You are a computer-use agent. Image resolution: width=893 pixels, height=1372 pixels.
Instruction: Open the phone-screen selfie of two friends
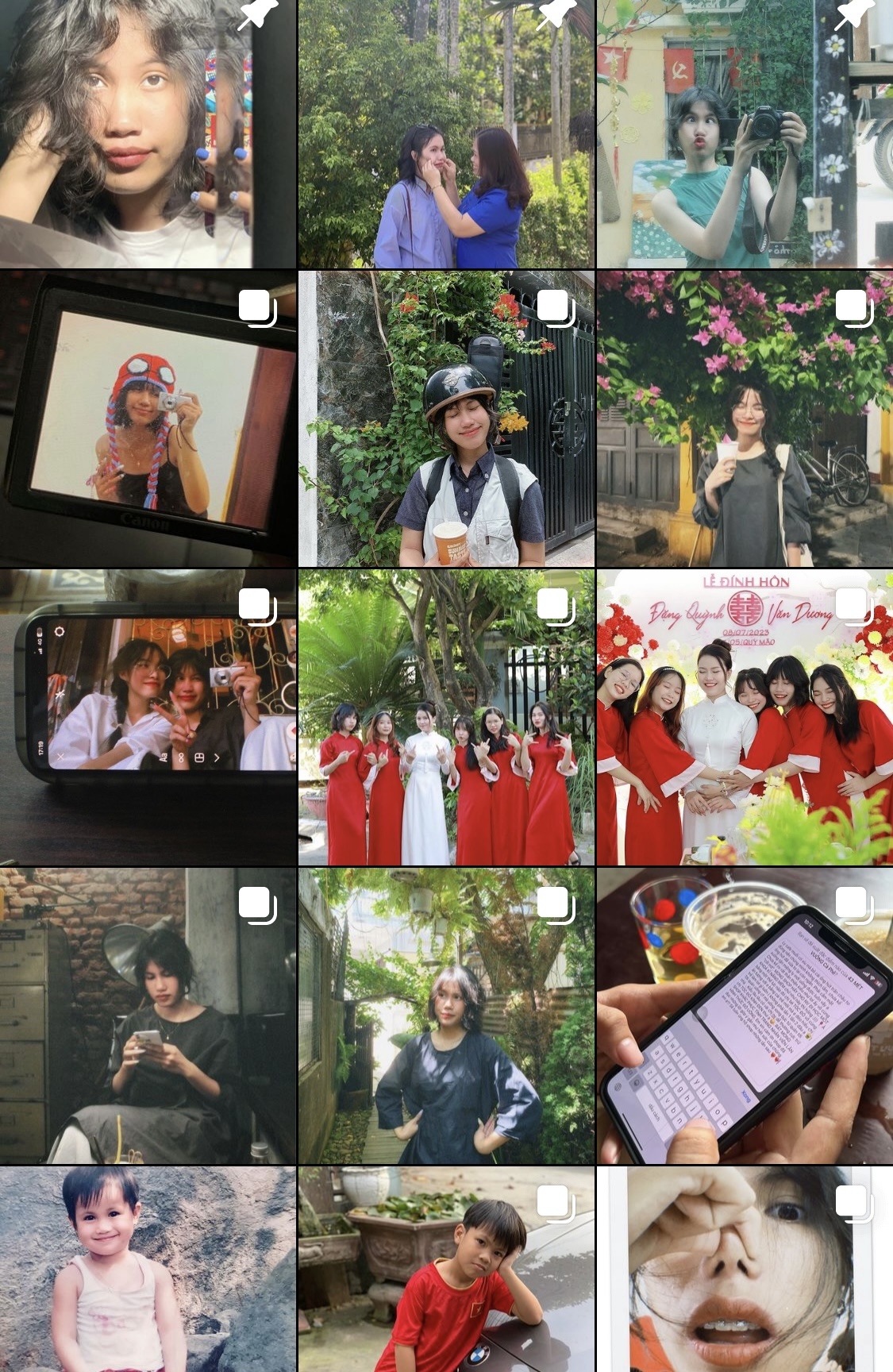pyautogui.click(x=148, y=717)
